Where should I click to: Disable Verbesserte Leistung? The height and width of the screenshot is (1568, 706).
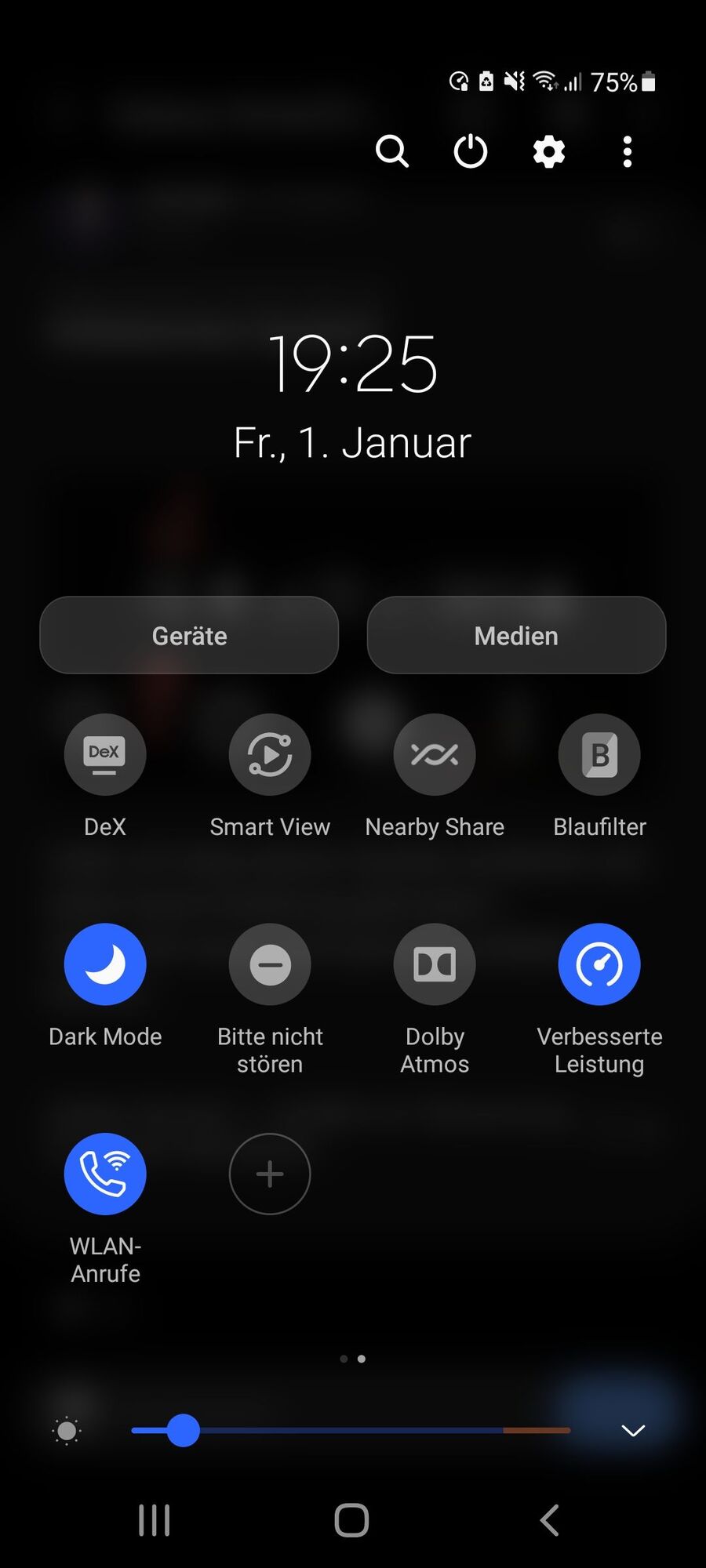[599, 964]
